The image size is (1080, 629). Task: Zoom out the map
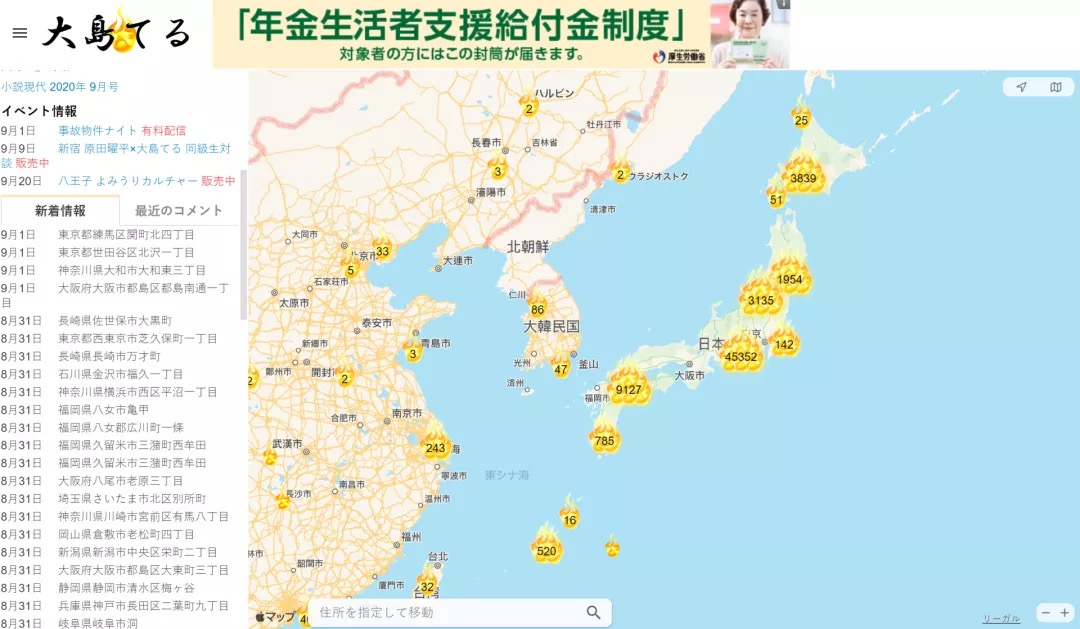(x=1046, y=612)
